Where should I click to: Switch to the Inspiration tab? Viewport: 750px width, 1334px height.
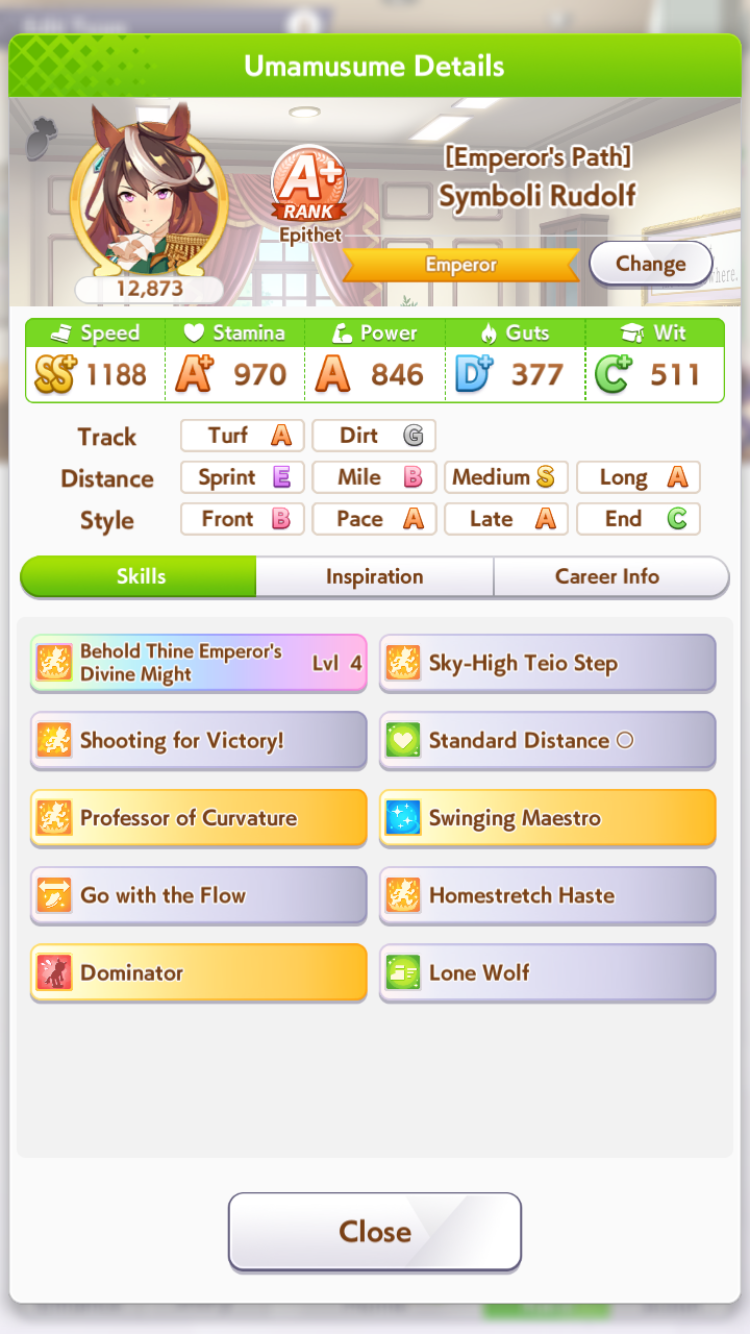point(374,577)
